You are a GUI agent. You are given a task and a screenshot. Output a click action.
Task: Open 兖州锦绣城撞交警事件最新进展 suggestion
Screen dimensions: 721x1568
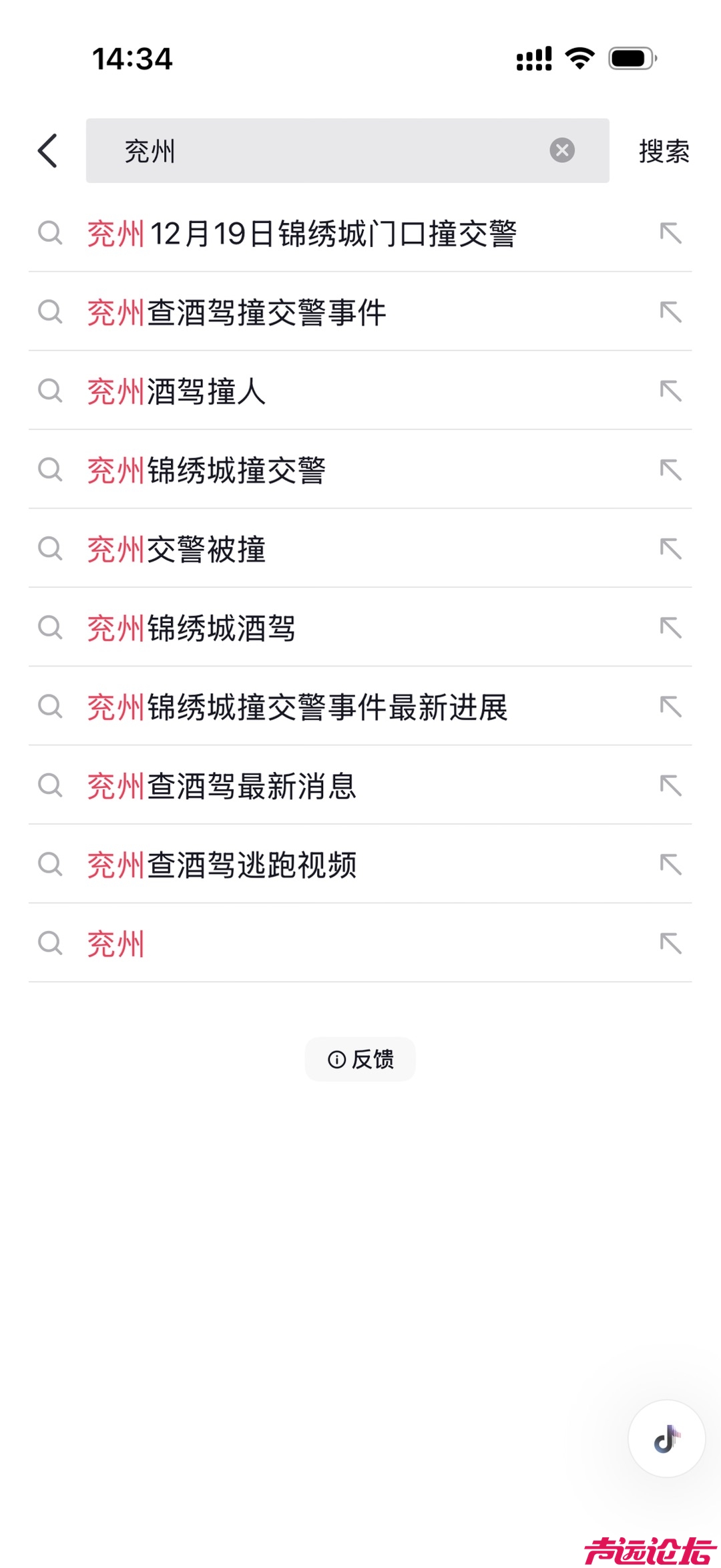[x=298, y=707]
